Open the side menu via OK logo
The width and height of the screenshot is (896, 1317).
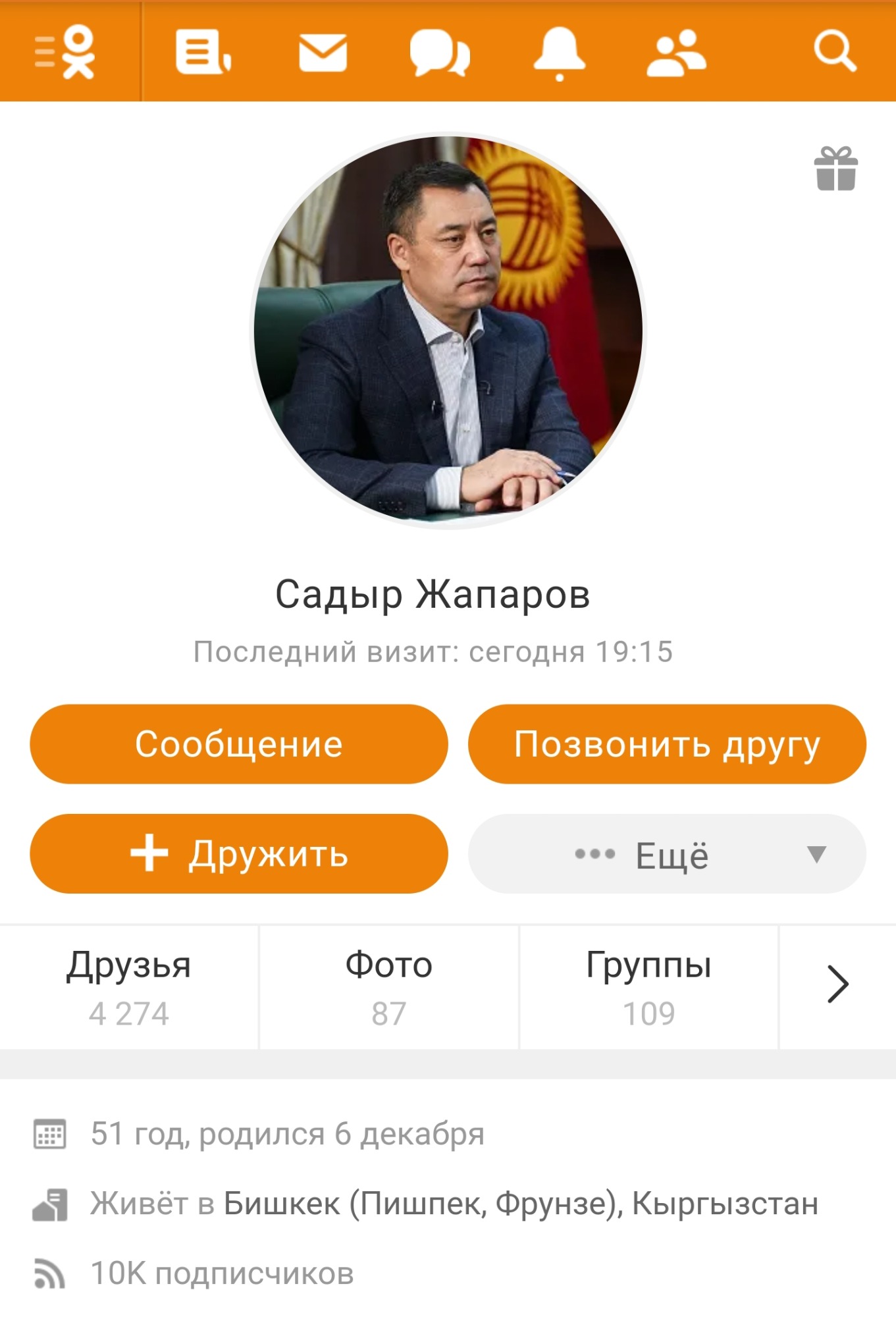[x=66, y=52]
